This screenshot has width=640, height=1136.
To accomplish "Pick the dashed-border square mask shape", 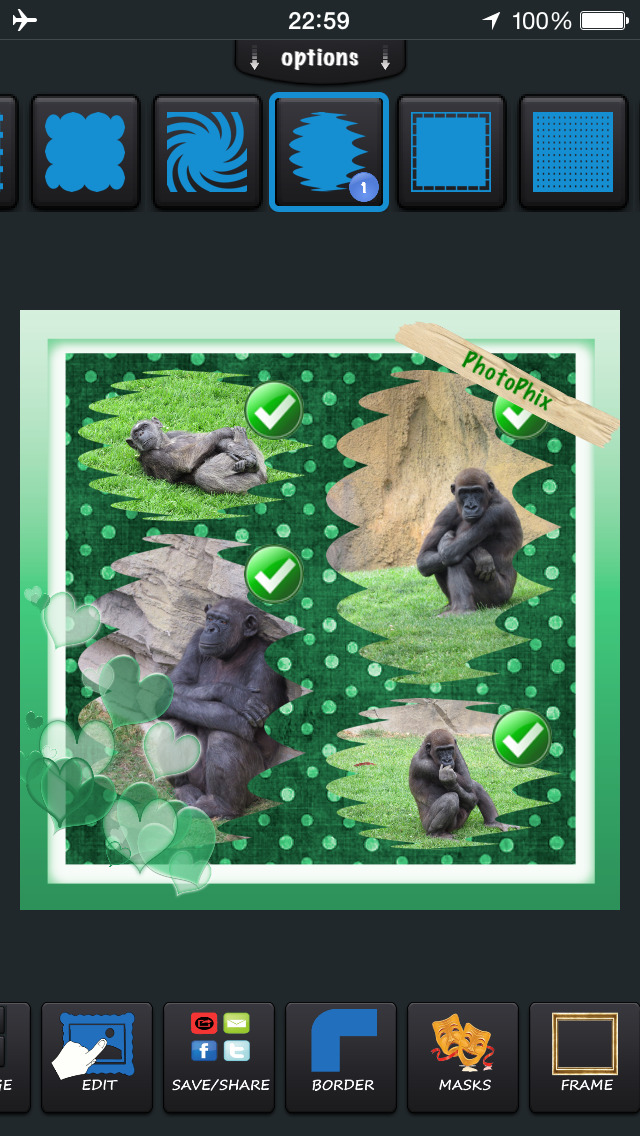I will 451,152.
